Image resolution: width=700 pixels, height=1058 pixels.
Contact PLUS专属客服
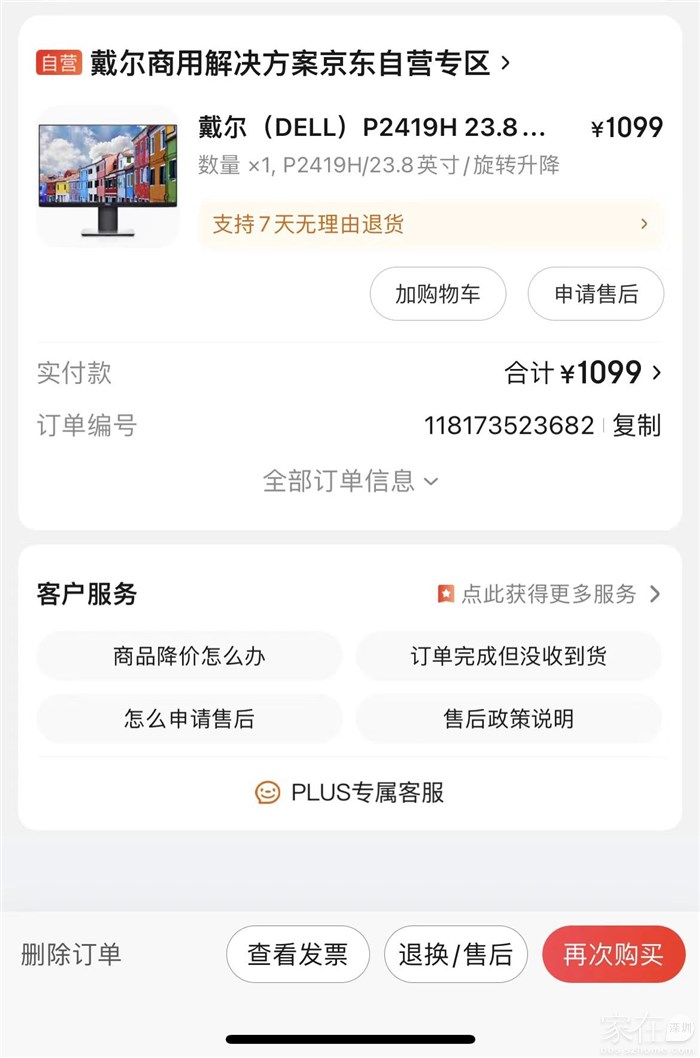[350, 793]
